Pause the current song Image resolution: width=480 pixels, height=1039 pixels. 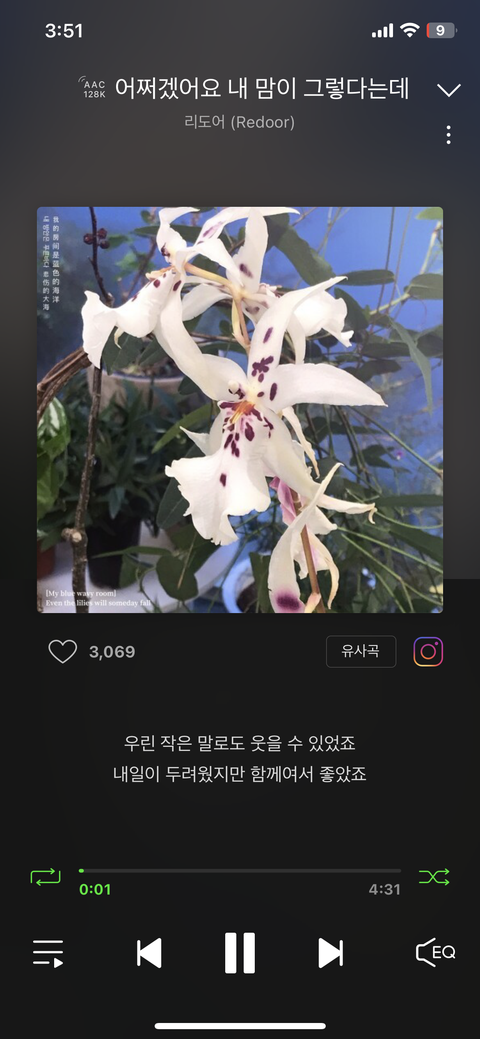pyautogui.click(x=240, y=953)
